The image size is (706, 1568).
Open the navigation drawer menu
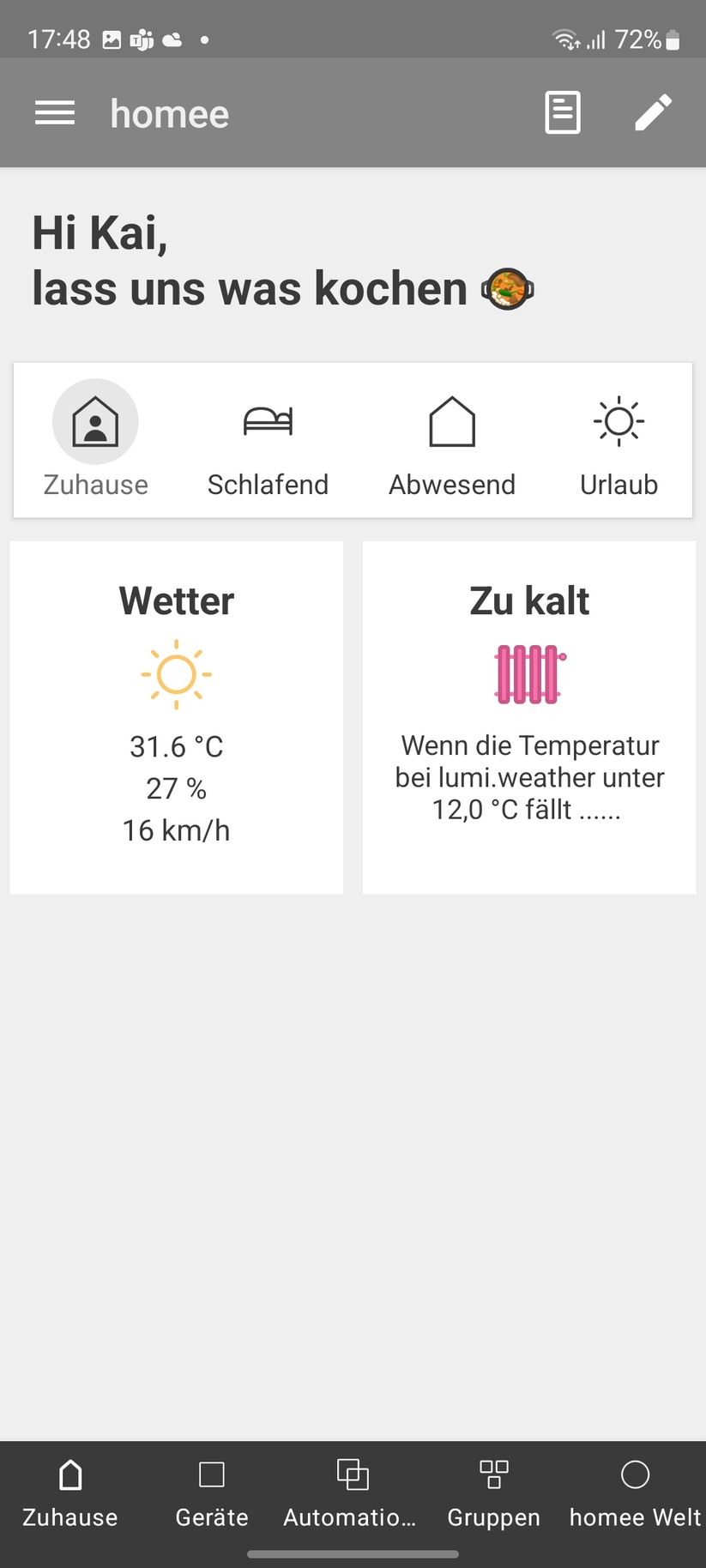tap(54, 112)
